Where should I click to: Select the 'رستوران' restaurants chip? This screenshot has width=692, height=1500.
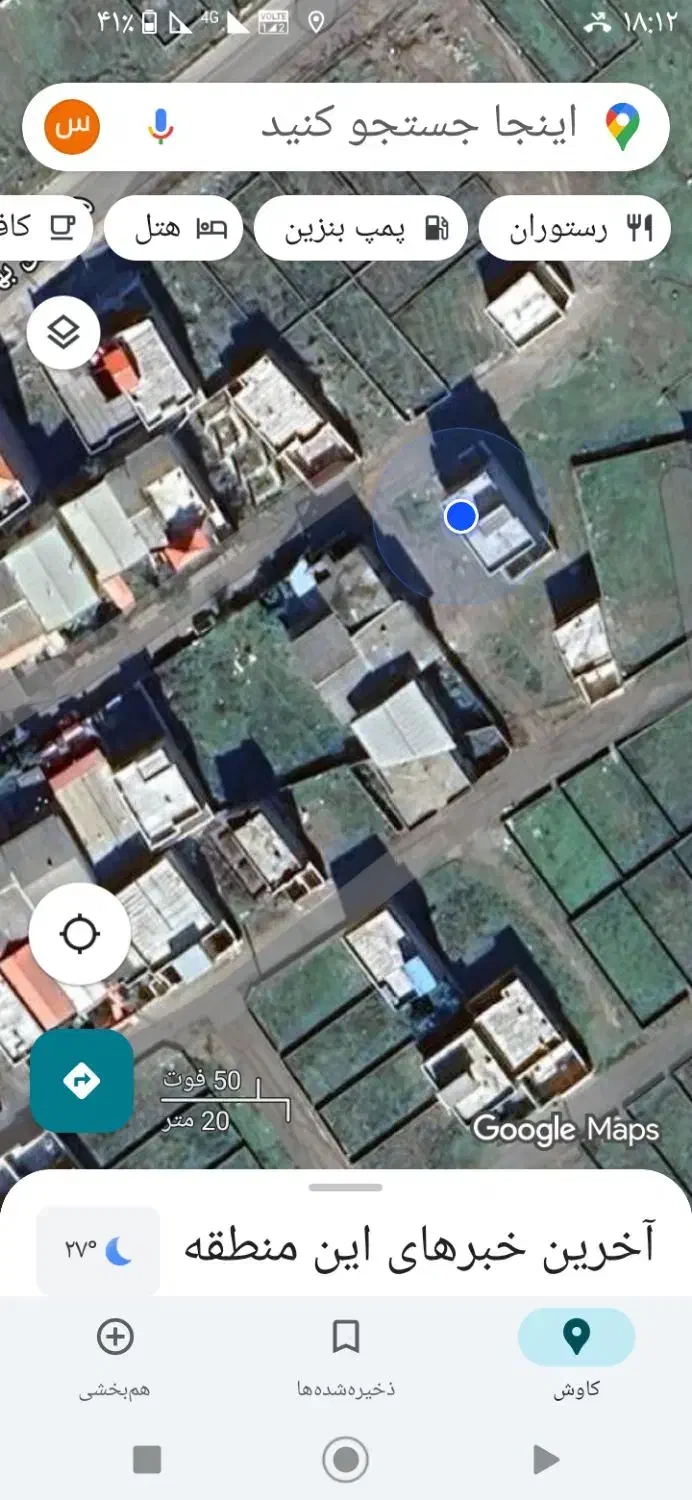[574, 229]
